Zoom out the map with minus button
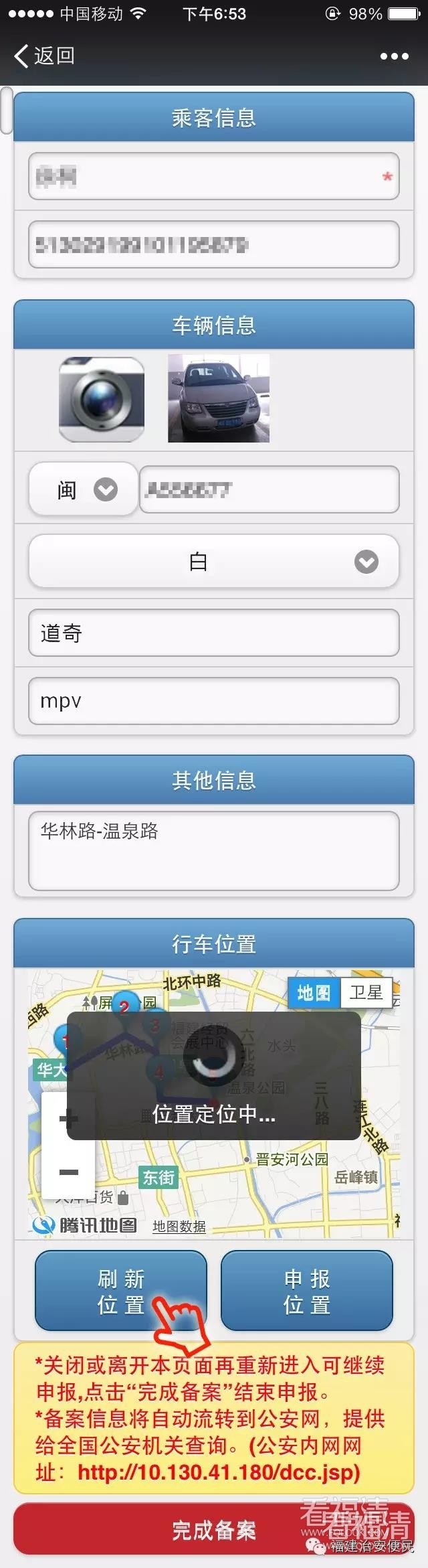 click(x=68, y=1172)
